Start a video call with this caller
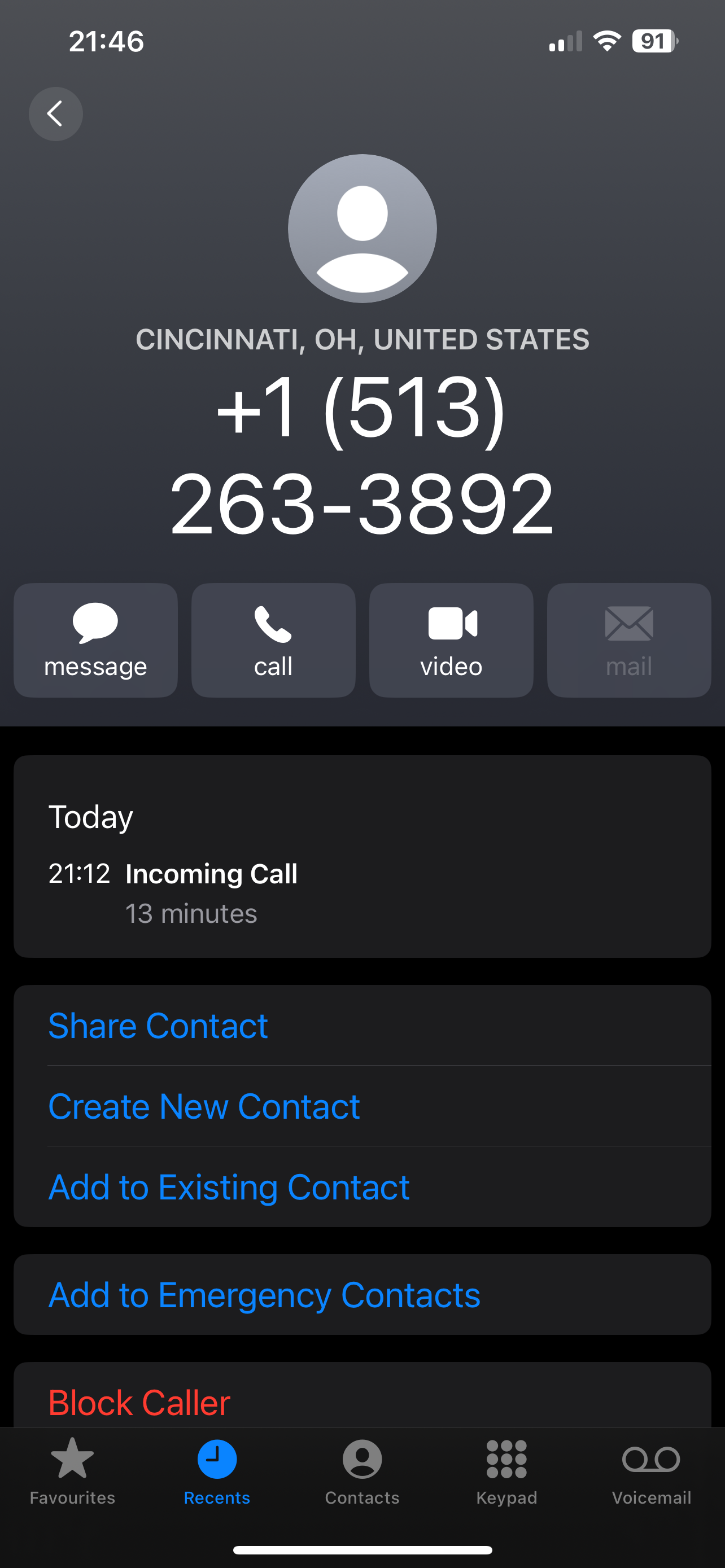 (x=451, y=640)
